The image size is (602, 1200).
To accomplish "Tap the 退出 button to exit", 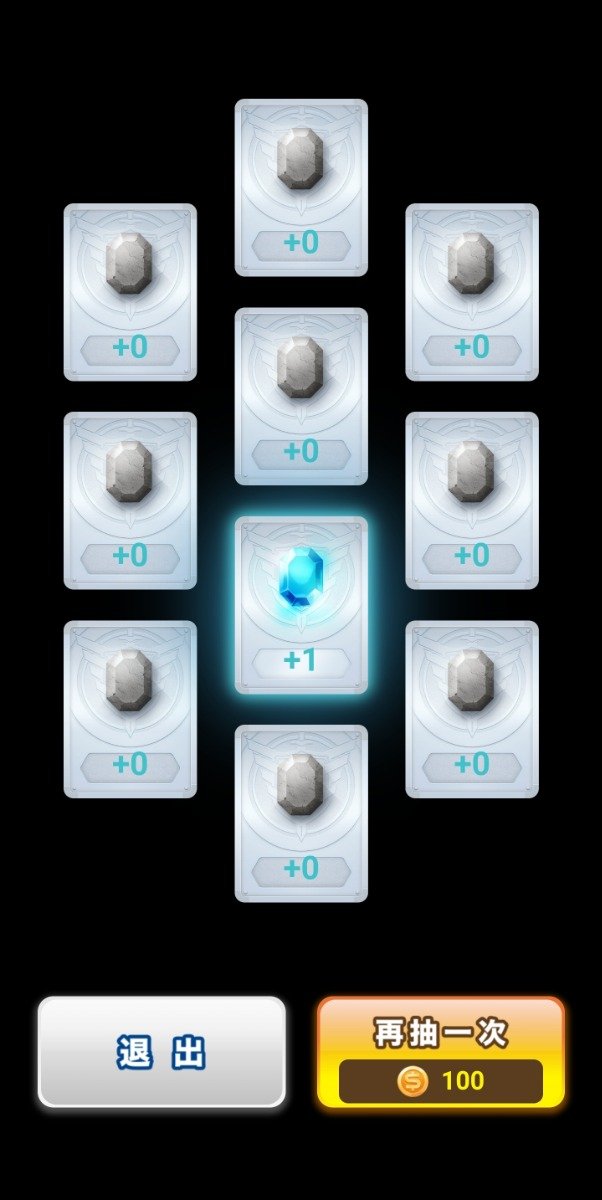I will pyautogui.click(x=162, y=1052).
